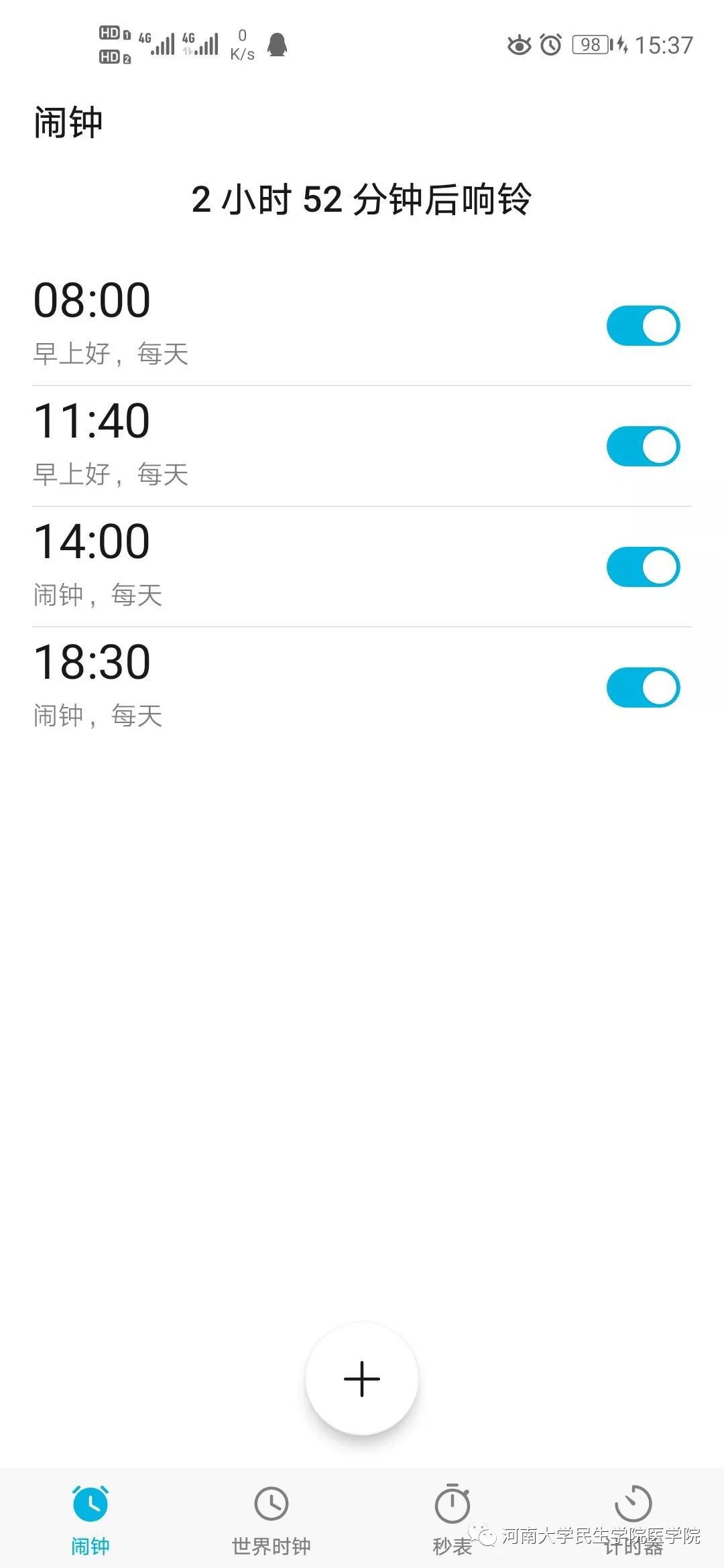Open the 18:30 alarm row
724x1568 pixels.
tap(362, 688)
